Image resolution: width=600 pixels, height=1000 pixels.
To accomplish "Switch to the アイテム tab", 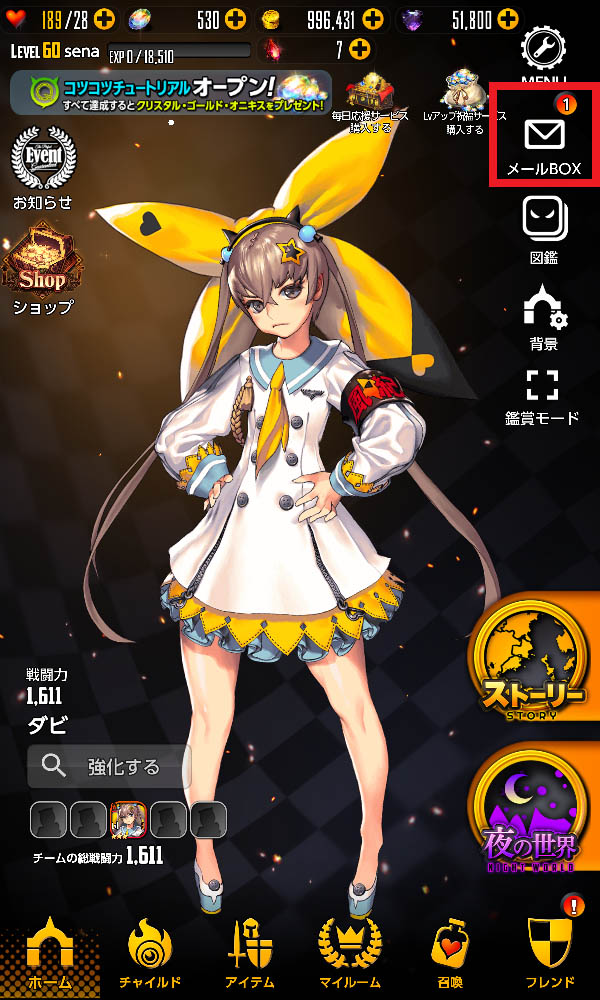I will pos(245,954).
